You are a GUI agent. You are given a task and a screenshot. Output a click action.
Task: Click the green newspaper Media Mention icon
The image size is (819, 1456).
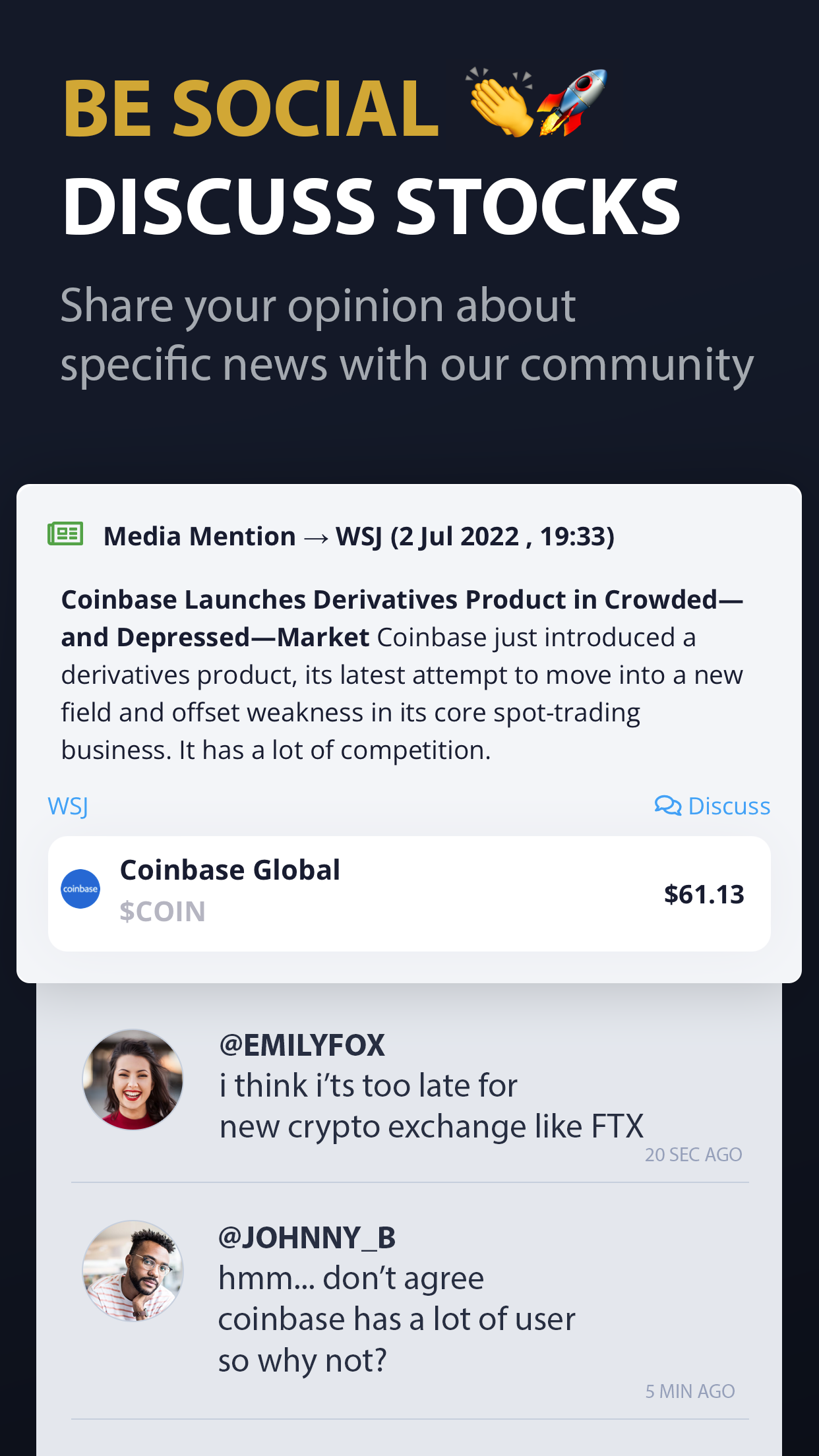pos(65,535)
